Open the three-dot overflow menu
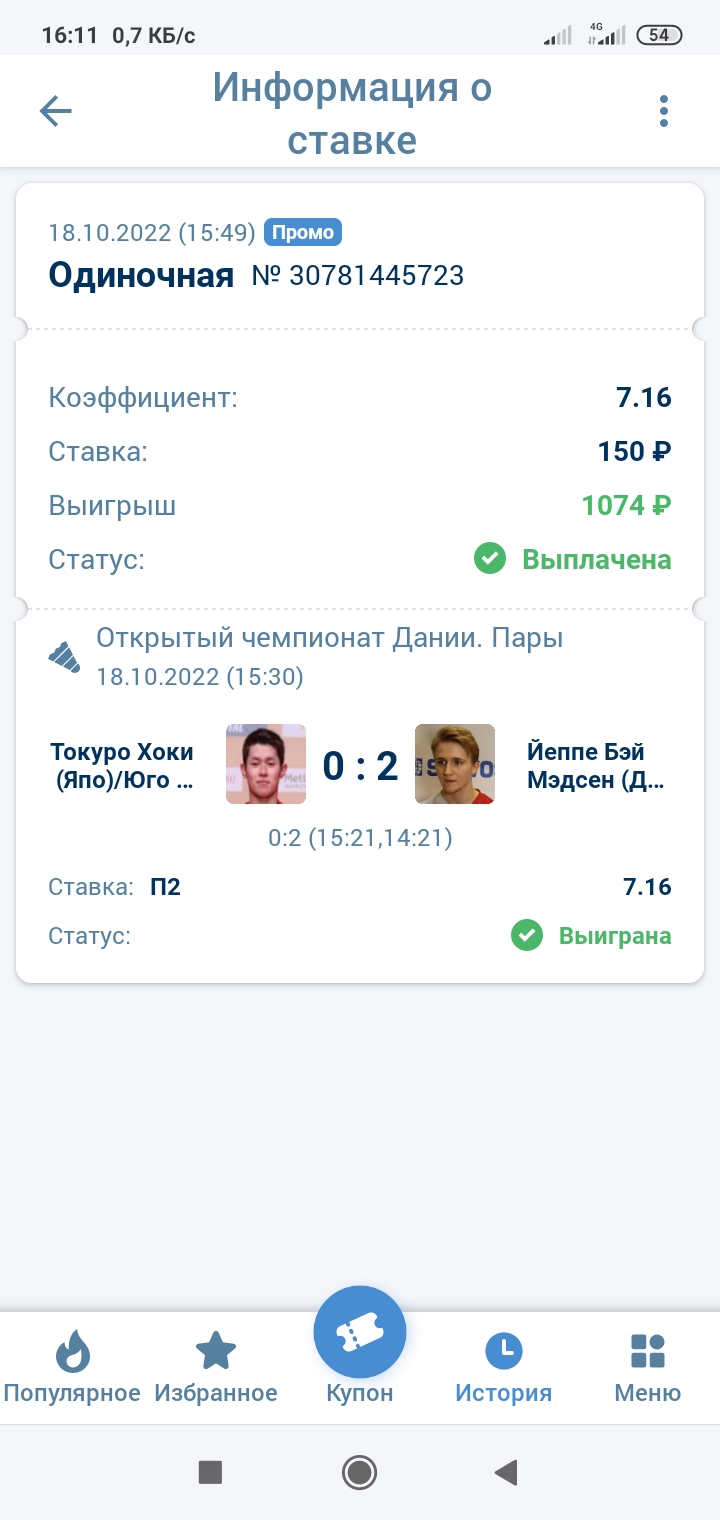 click(663, 111)
